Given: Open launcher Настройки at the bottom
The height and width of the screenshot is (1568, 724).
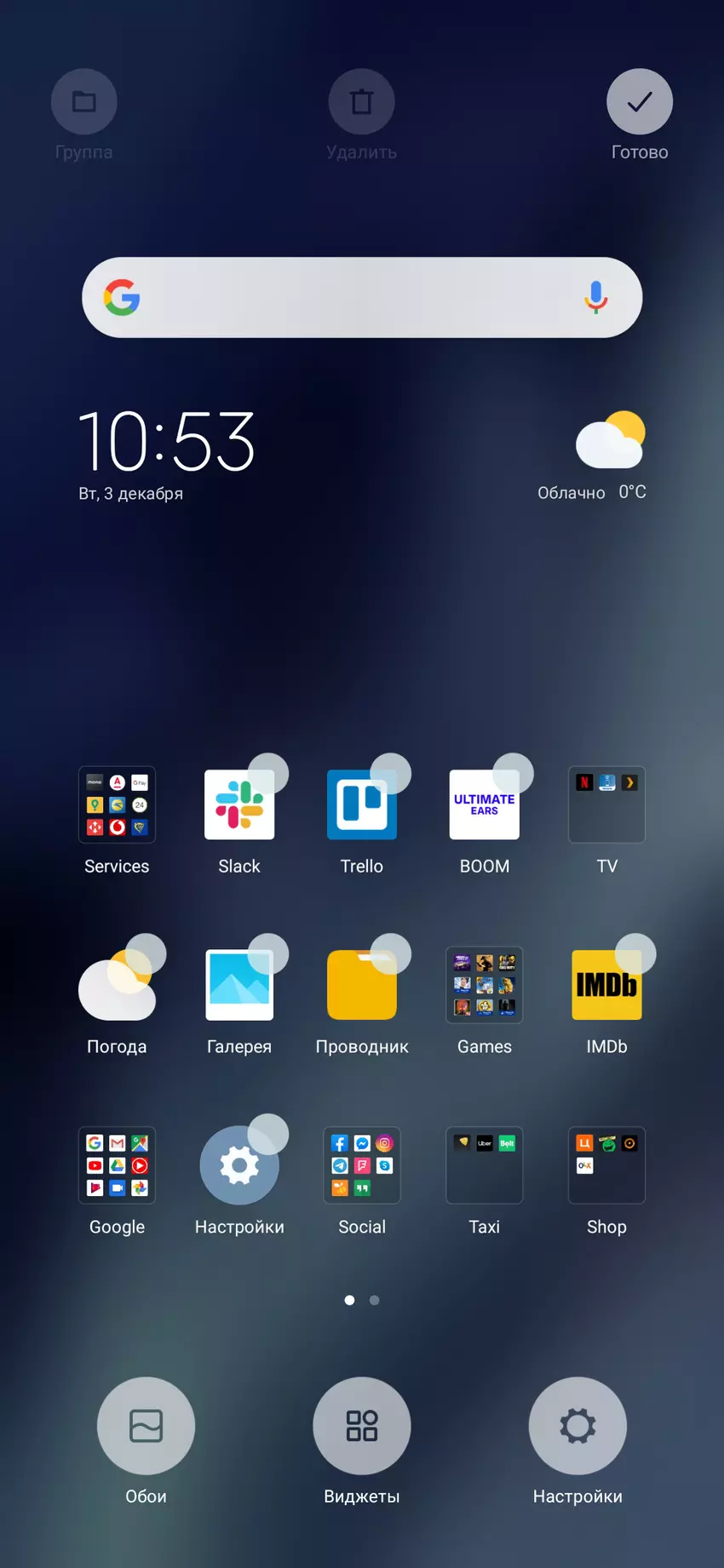Looking at the screenshot, I should pyautogui.click(x=577, y=1425).
